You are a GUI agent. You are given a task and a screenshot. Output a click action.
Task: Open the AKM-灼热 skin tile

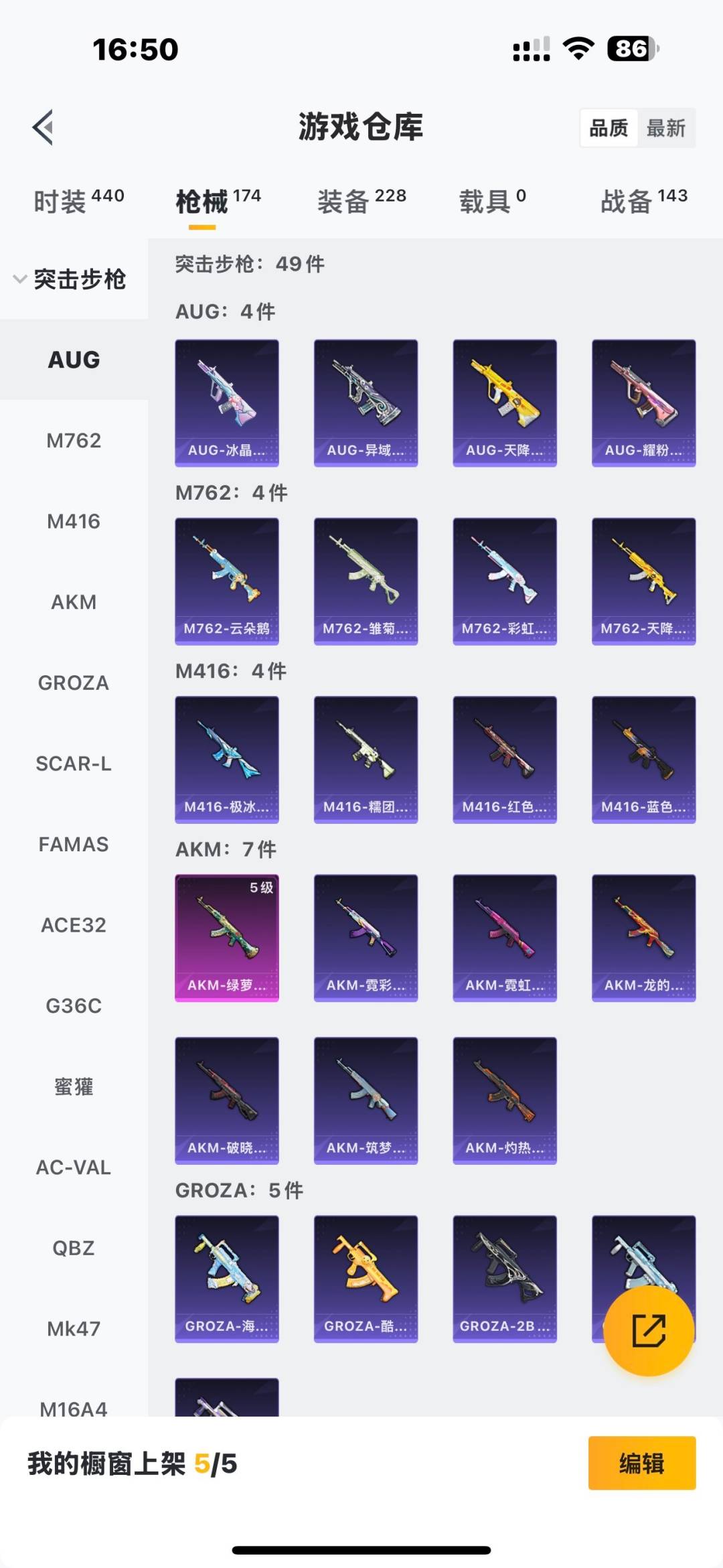point(505,1100)
